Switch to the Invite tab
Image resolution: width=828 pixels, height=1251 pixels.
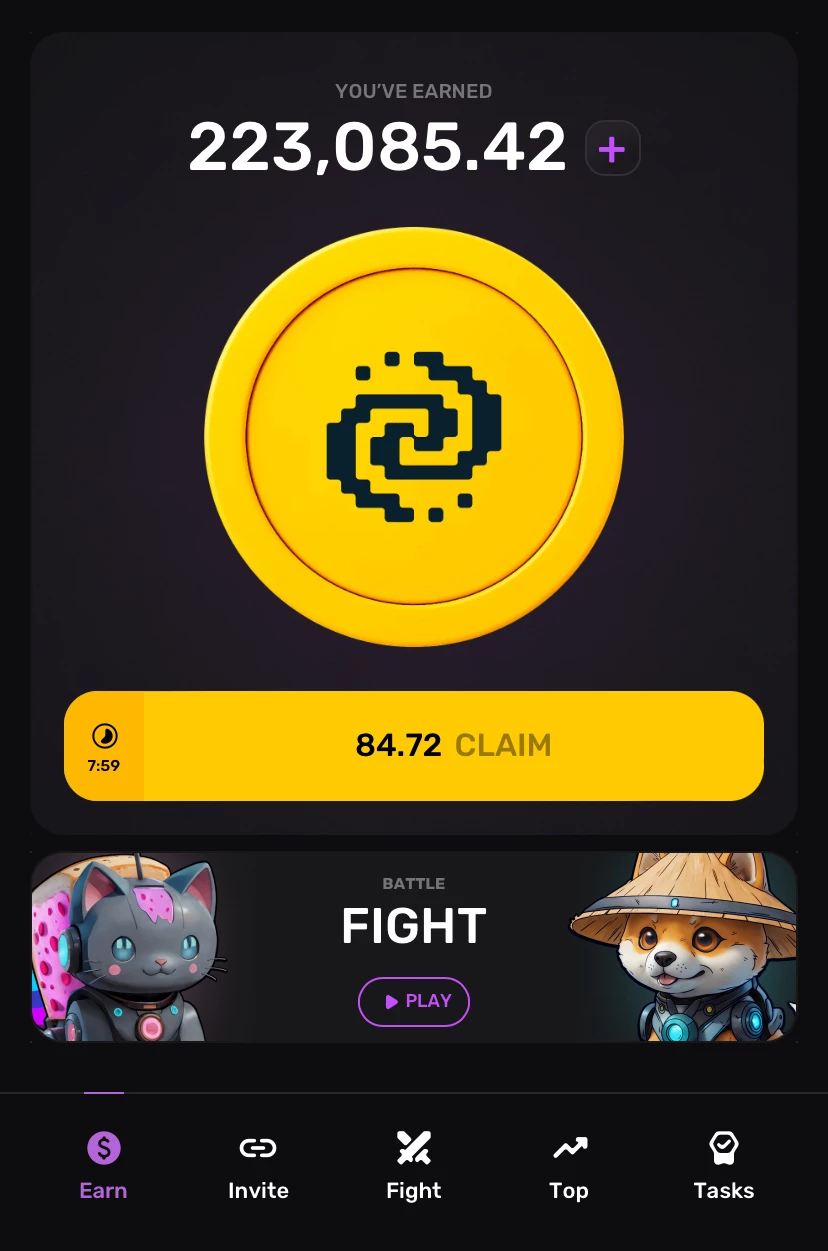258,1165
